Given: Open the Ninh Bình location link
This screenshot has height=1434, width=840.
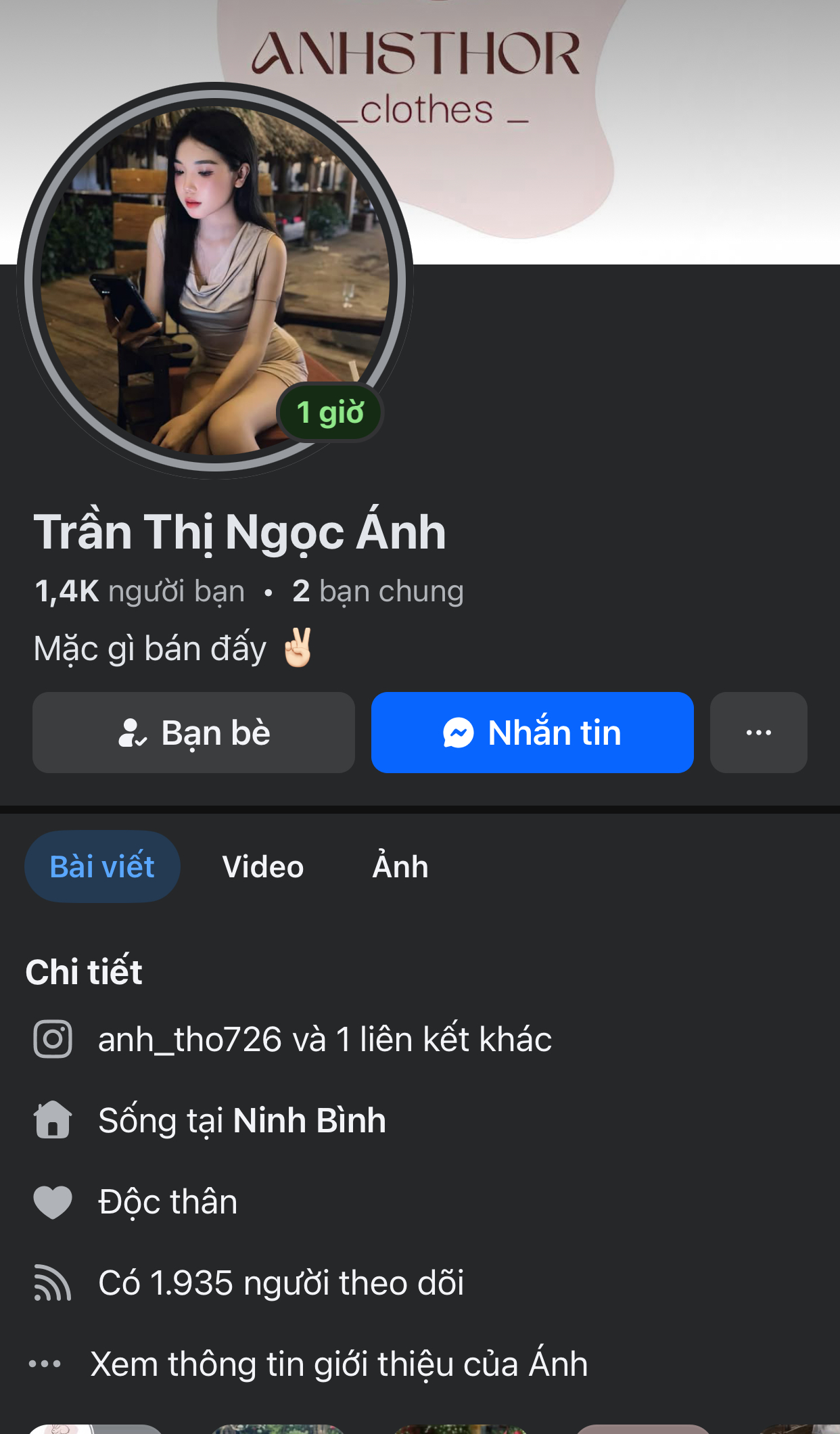Looking at the screenshot, I should (x=309, y=1121).
